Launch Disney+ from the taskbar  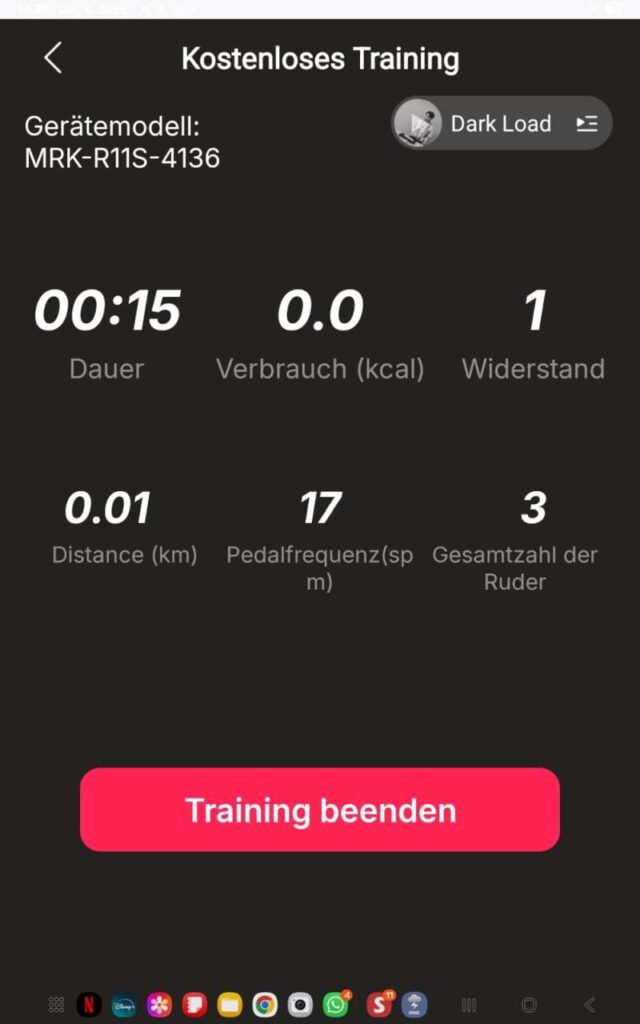[x=124, y=1004]
